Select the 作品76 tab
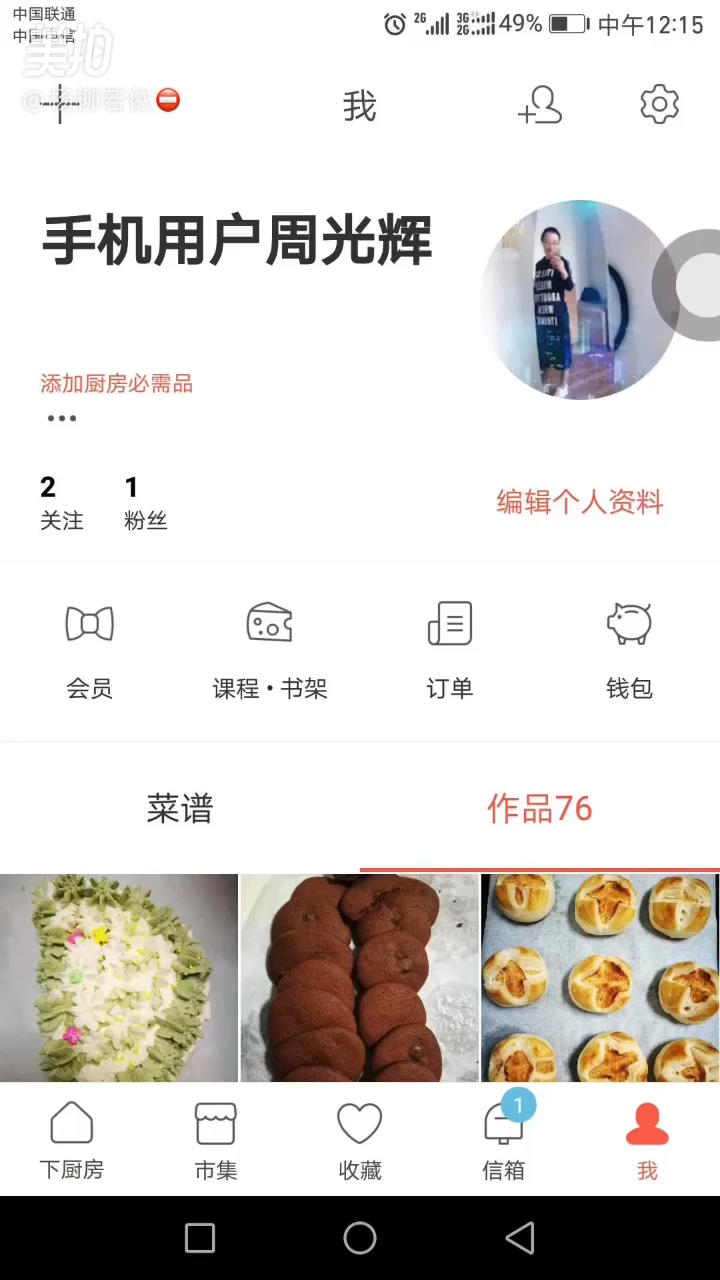The height and width of the screenshot is (1280, 720). point(540,808)
